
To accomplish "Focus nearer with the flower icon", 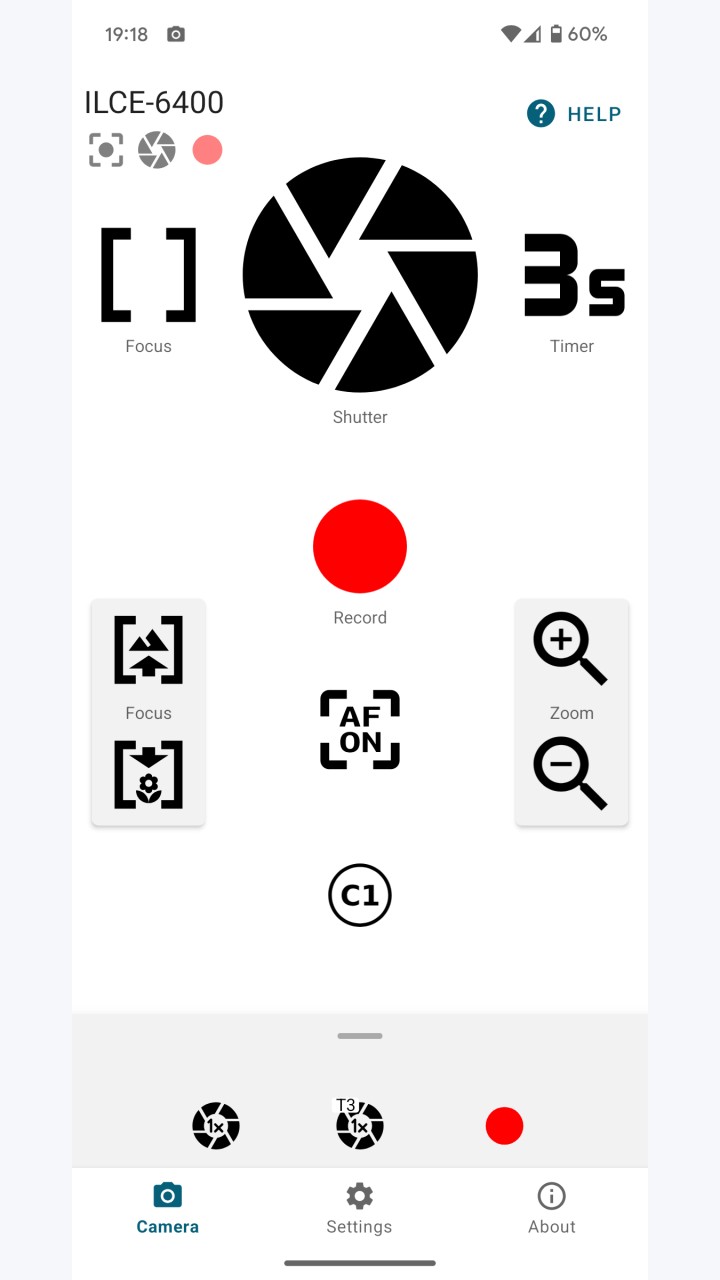I will click(148, 774).
